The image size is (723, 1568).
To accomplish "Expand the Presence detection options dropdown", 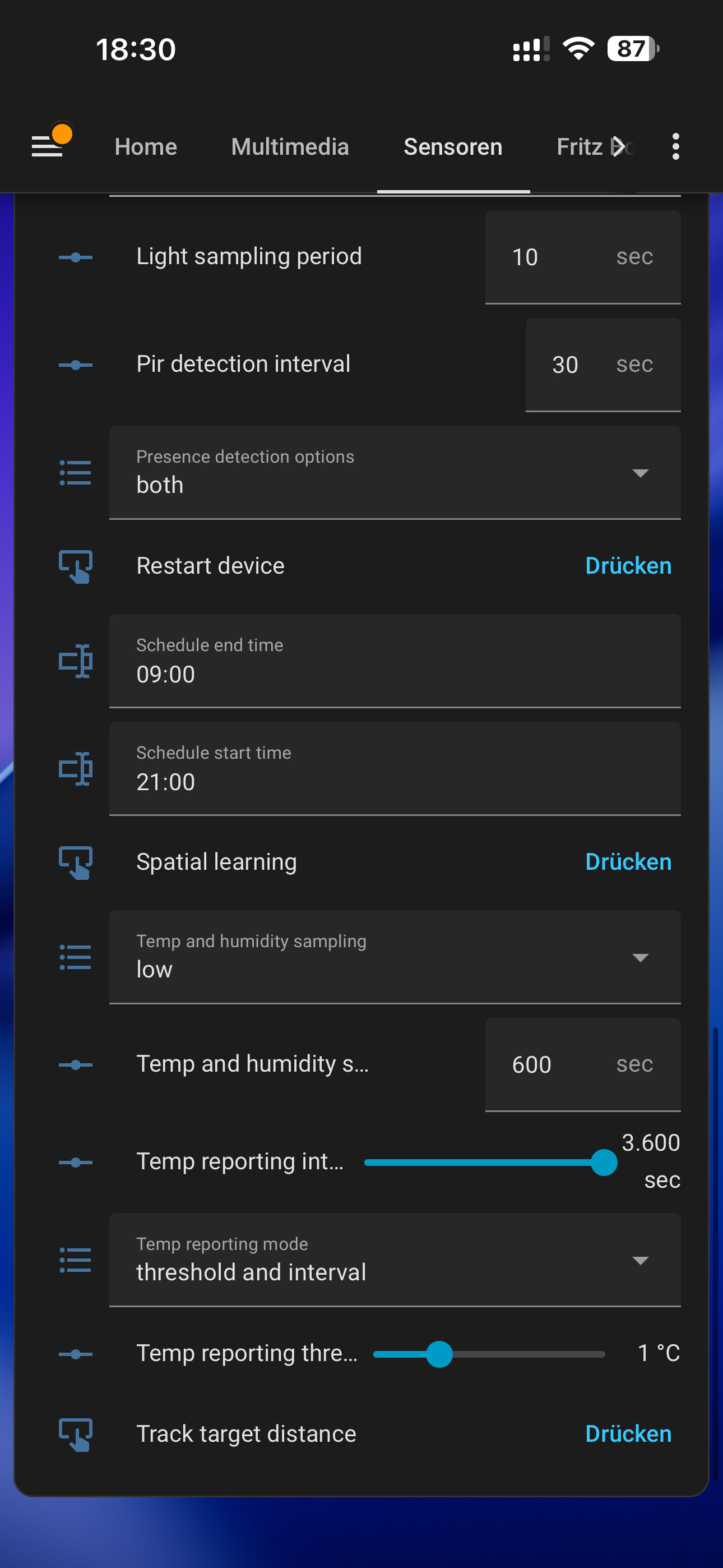I will (x=395, y=473).
